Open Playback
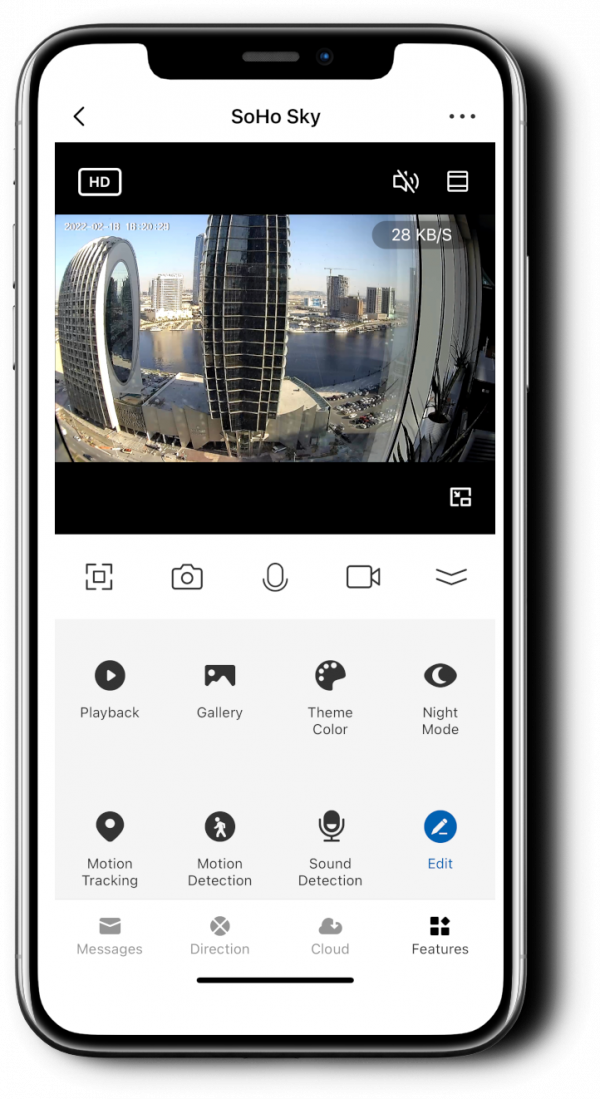The width and height of the screenshot is (600, 1099). coord(110,690)
